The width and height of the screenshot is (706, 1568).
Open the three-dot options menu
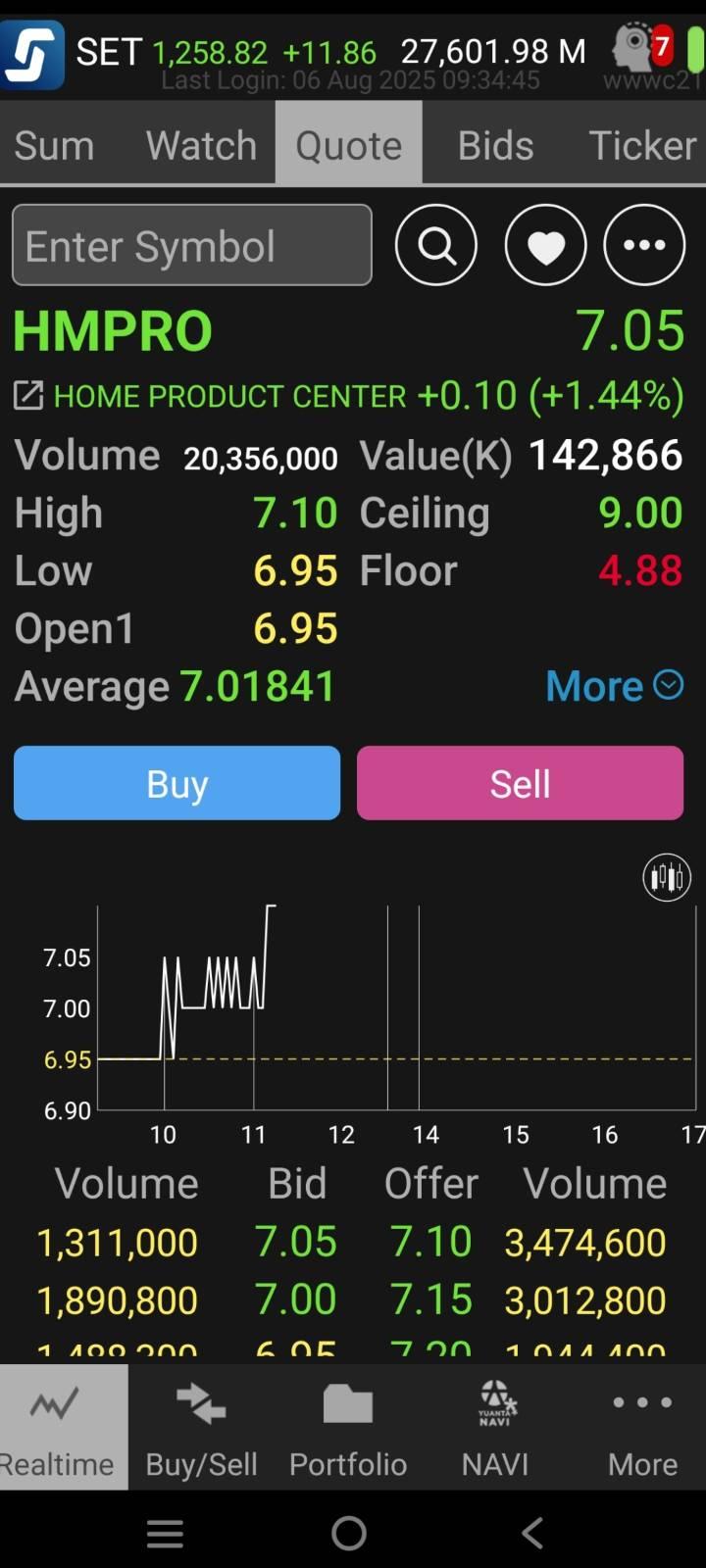click(x=644, y=245)
